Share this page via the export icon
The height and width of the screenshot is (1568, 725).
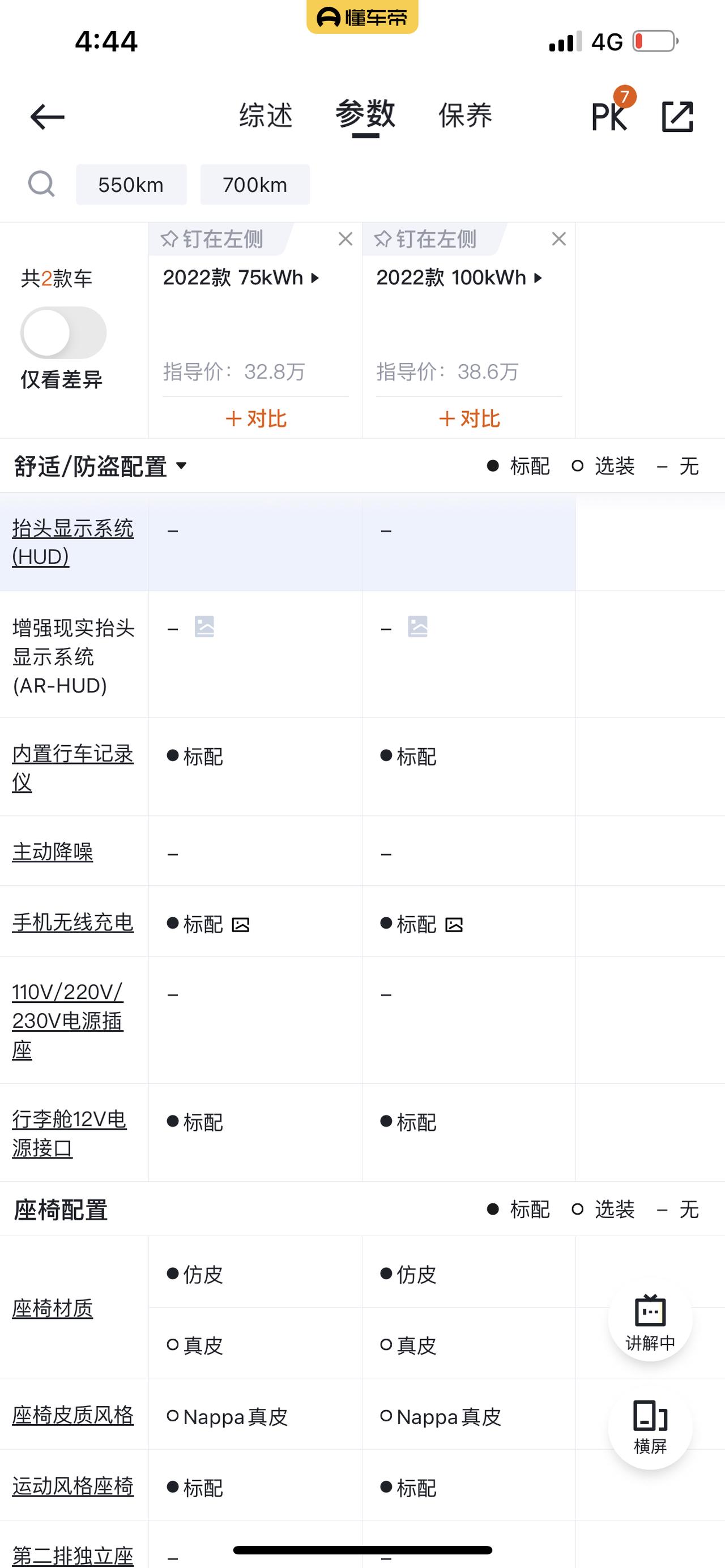pyautogui.click(x=677, y=116)
